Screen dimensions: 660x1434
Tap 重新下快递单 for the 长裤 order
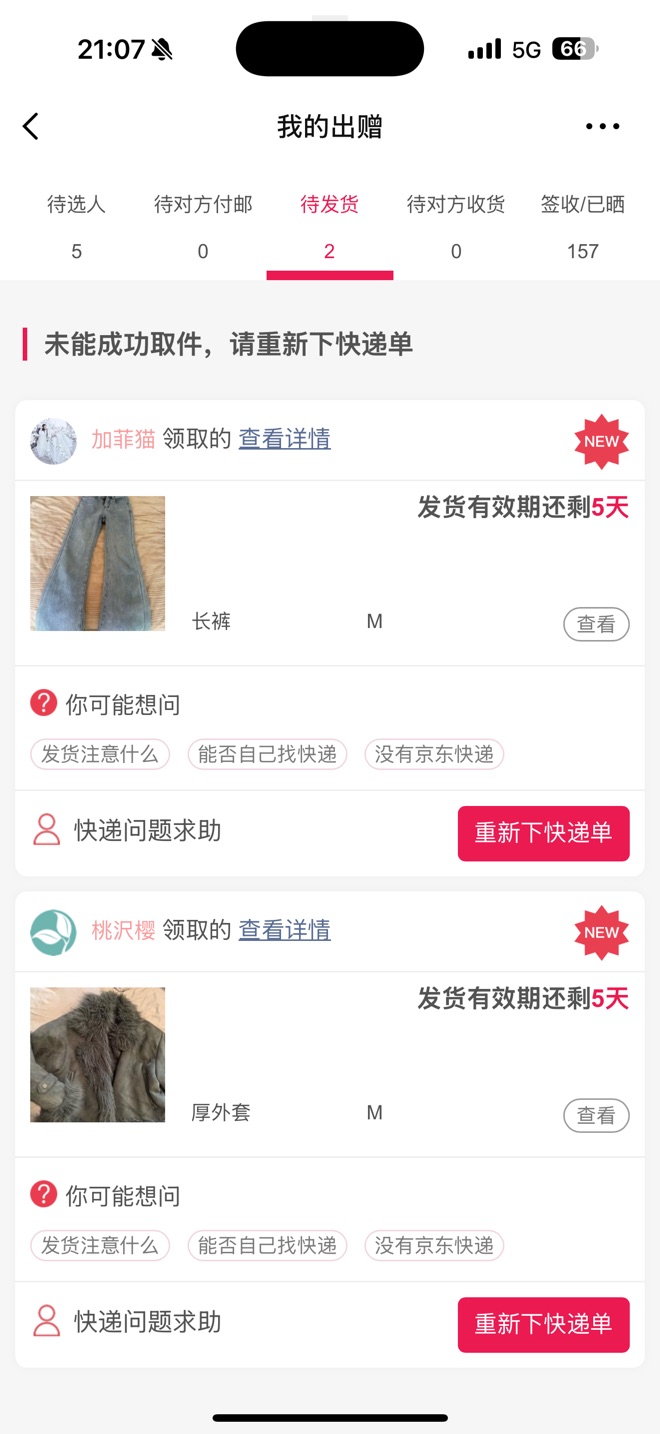tap(543, 833)
